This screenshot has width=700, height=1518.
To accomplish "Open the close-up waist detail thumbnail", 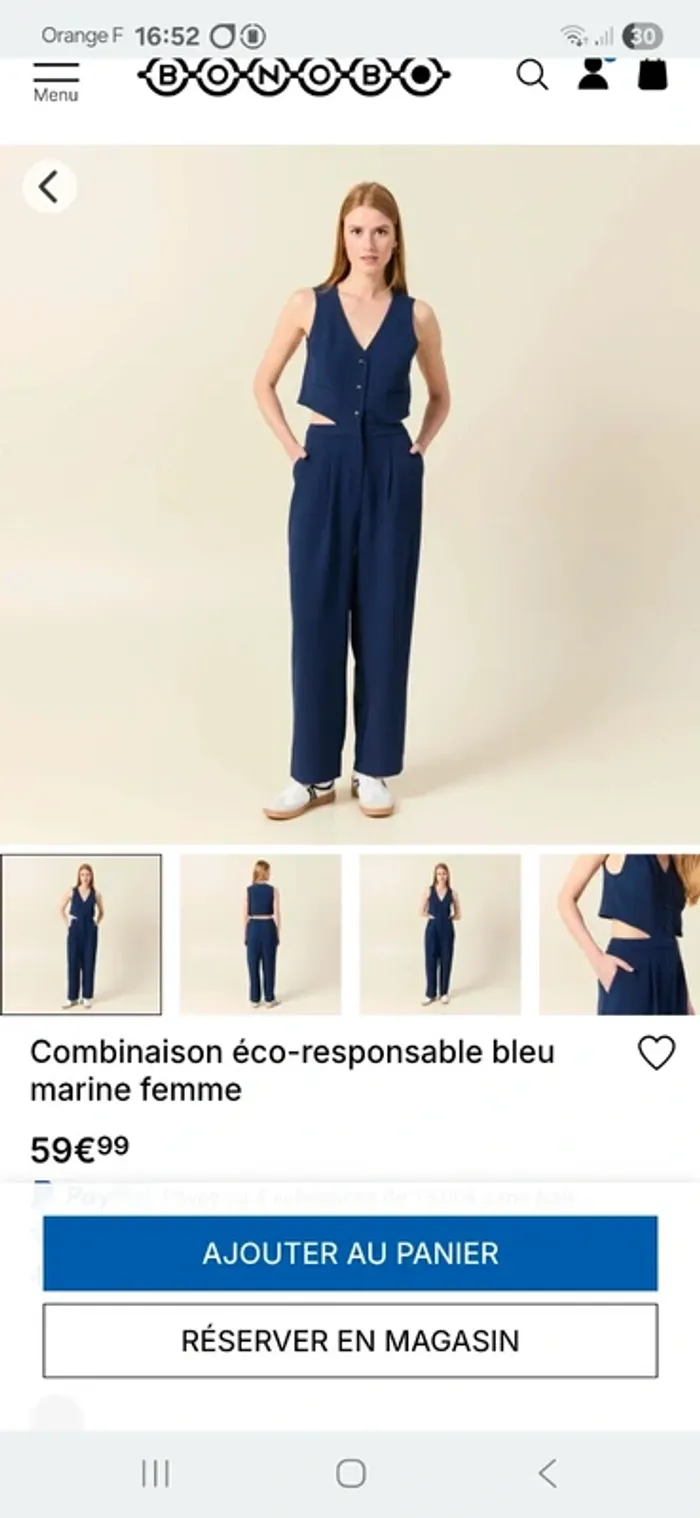I will click(620, 934).
